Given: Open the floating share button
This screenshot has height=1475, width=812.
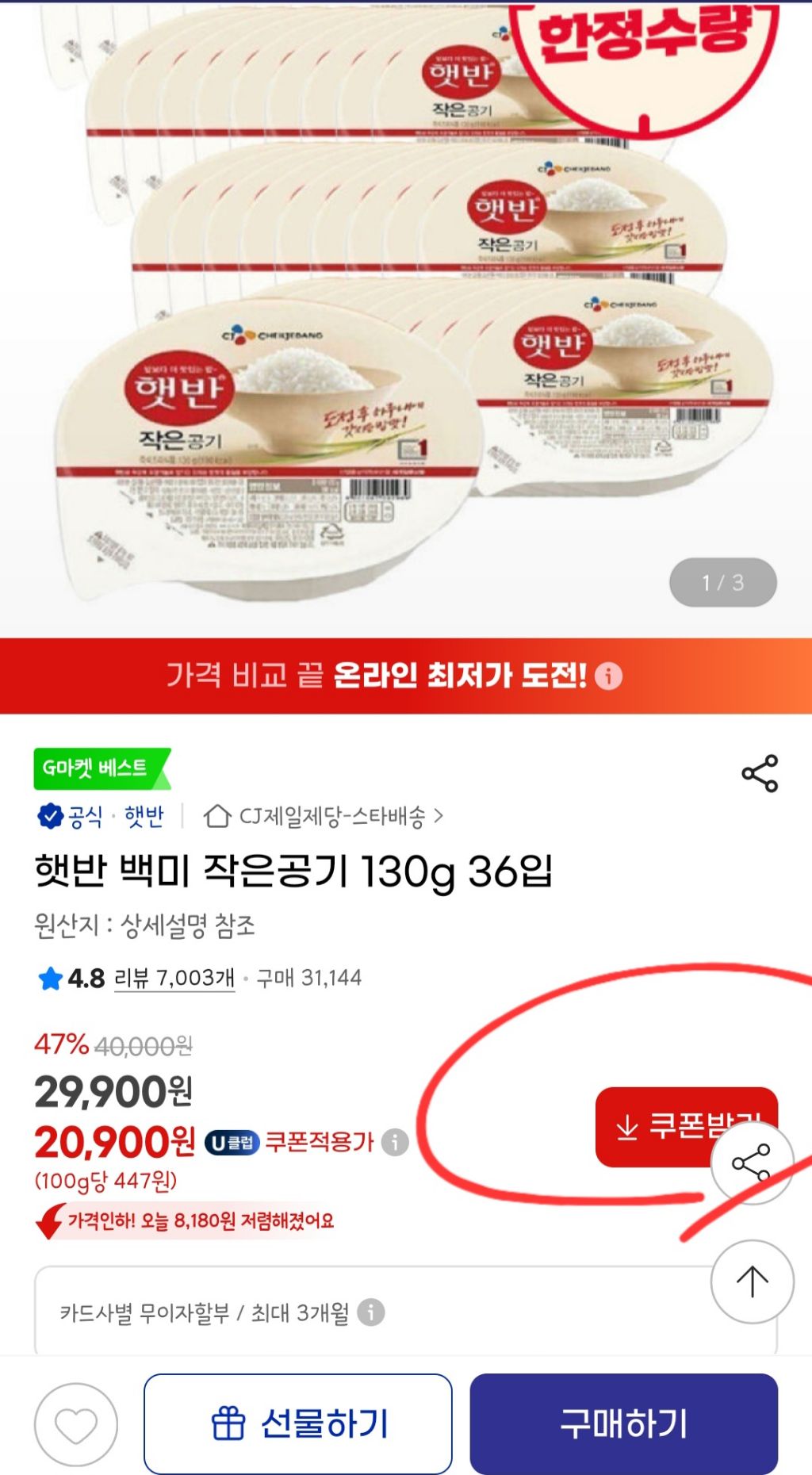Looking at the screenshot, I should point(752,1163).
